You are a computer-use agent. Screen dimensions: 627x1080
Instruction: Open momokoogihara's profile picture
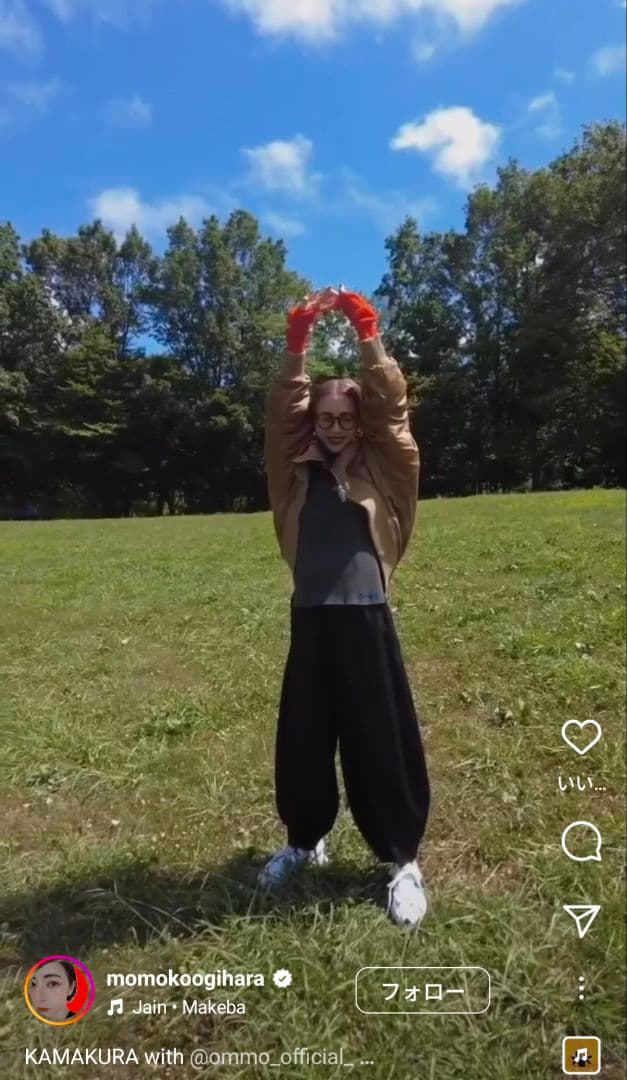59,990
